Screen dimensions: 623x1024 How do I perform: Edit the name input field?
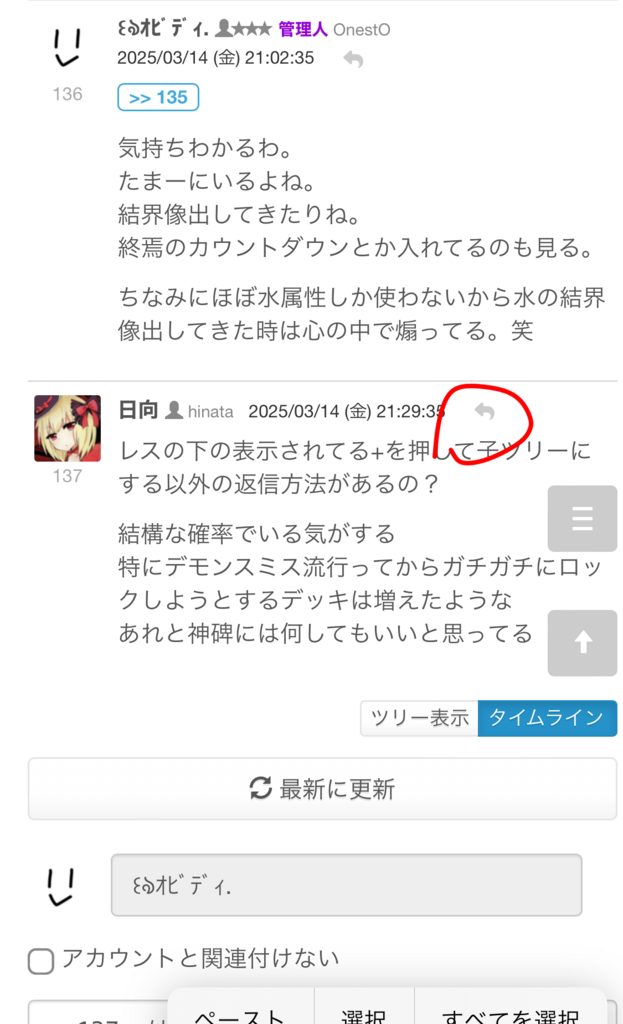pos(346,885)
